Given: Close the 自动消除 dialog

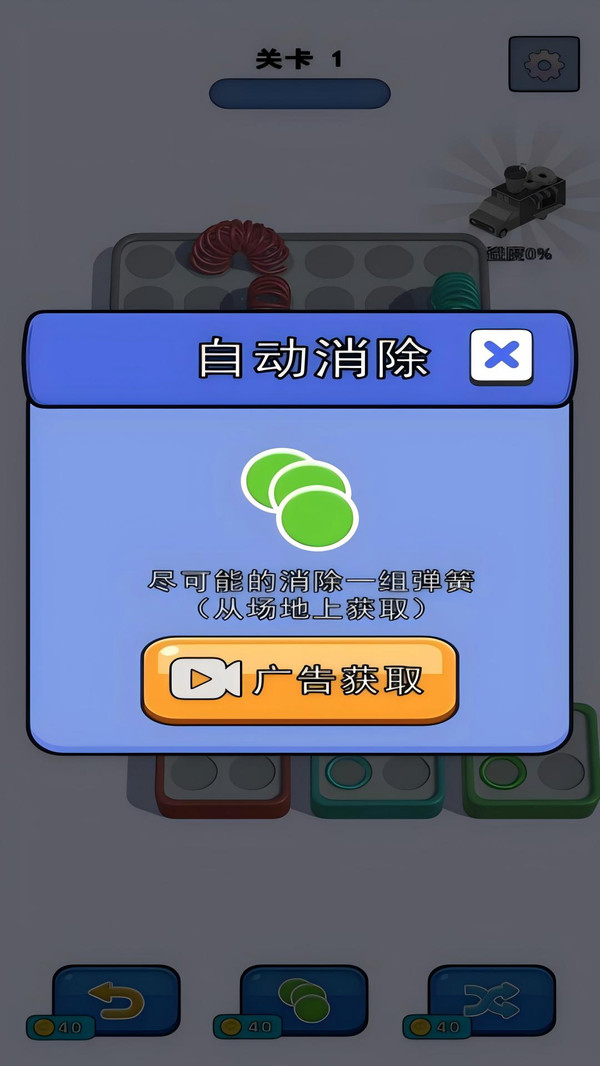Looking at the screenshot, I should pos(501,357).
